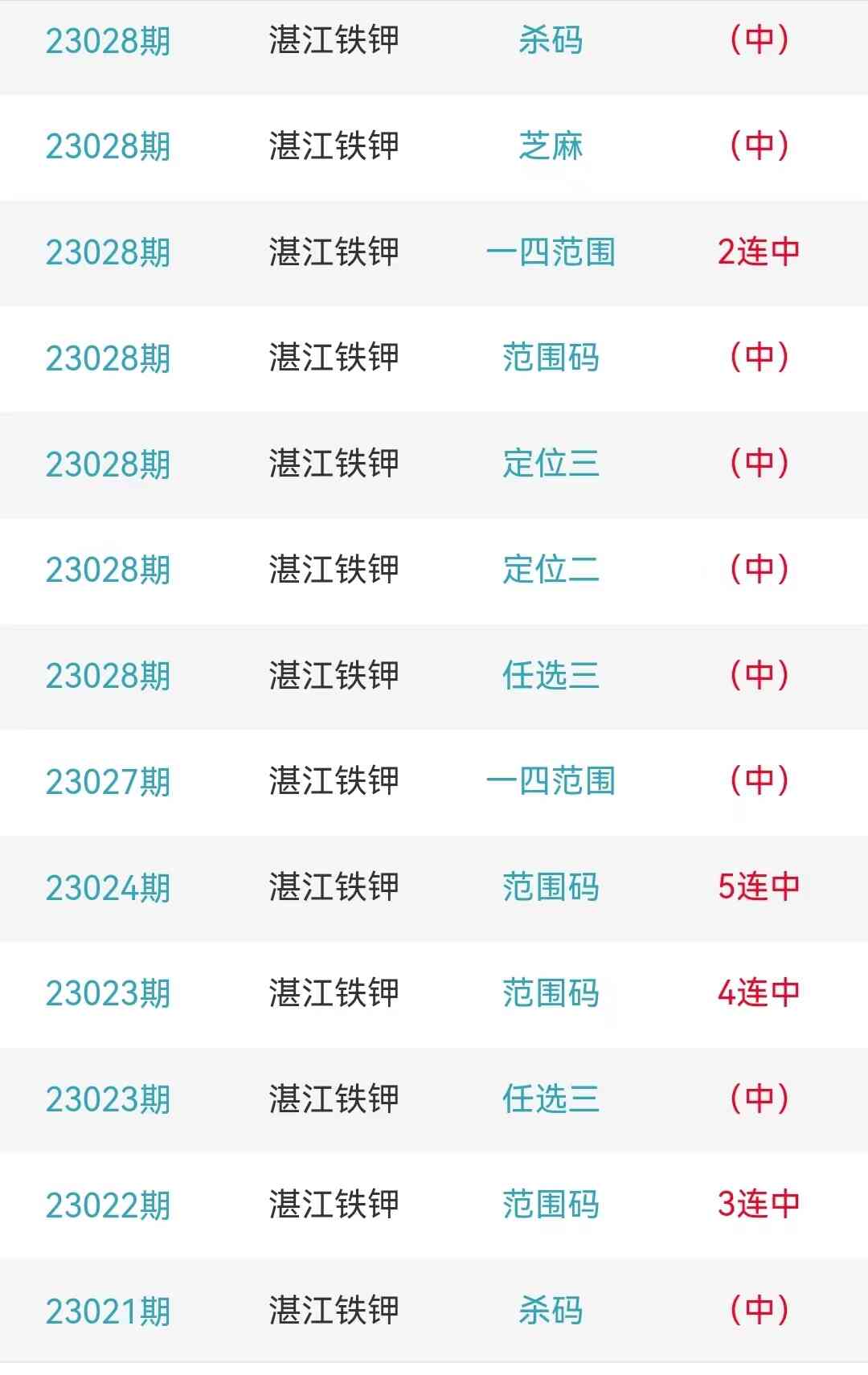
Task: View the 23021期 杀码 entry
Action: point(551,1311)
